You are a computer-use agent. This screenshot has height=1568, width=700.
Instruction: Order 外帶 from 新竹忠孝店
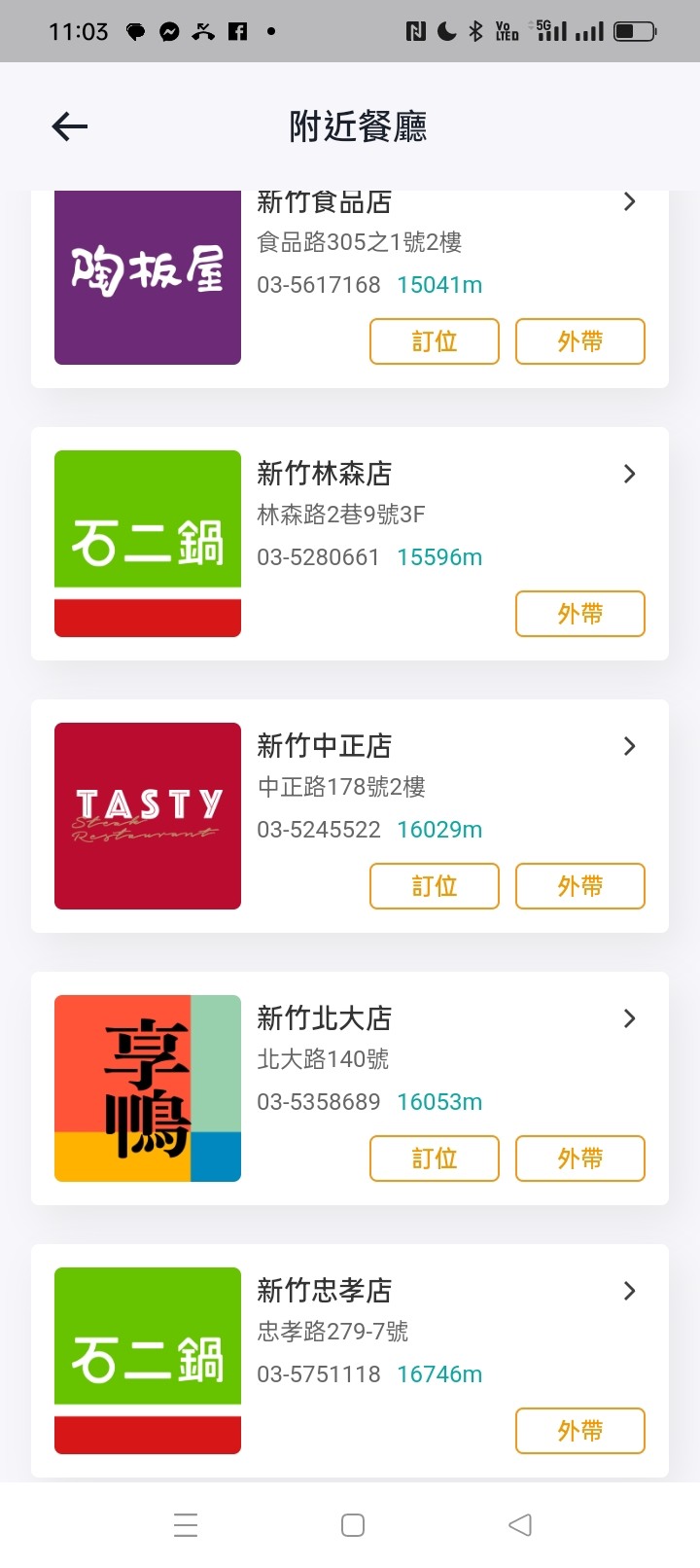(580, 1431)
